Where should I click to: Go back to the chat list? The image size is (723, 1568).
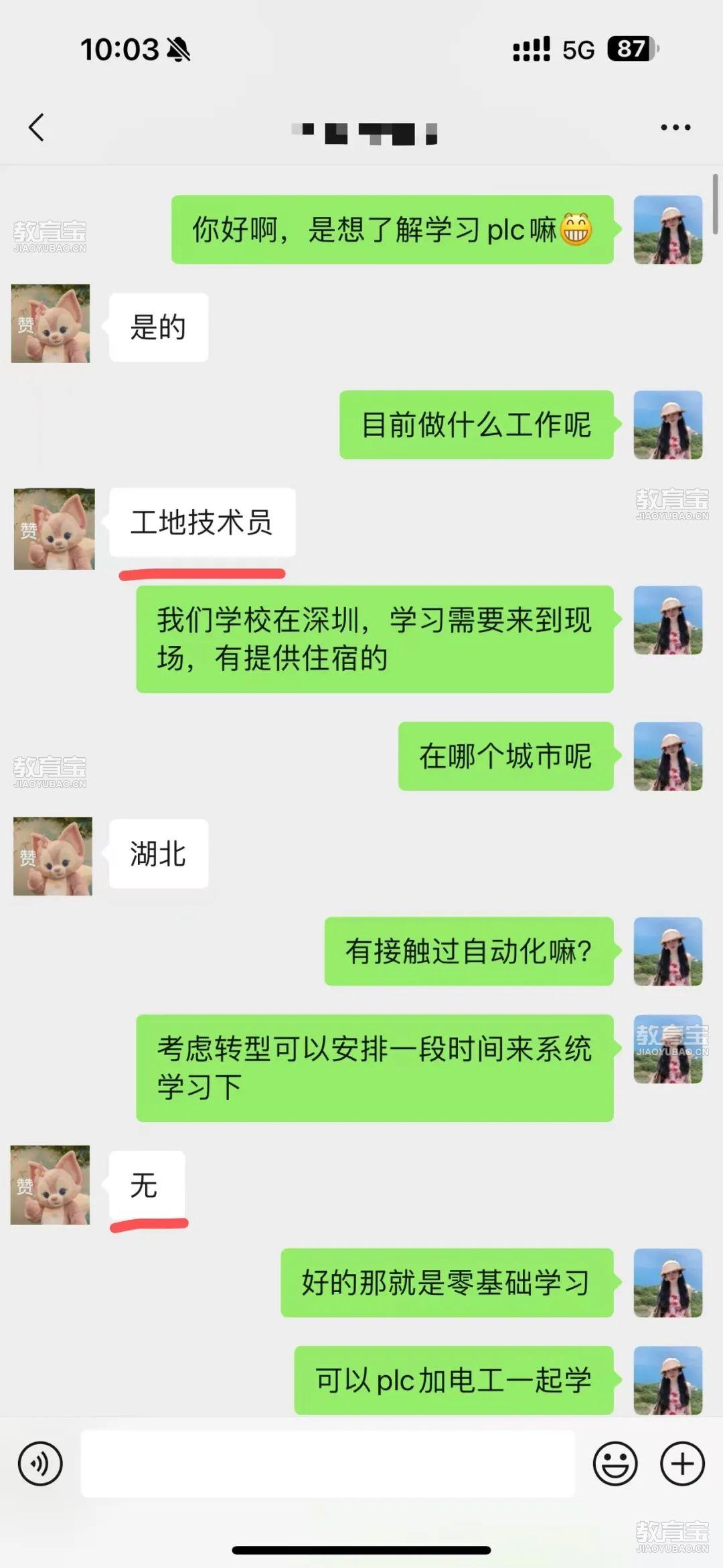click(x=37, y=127)
